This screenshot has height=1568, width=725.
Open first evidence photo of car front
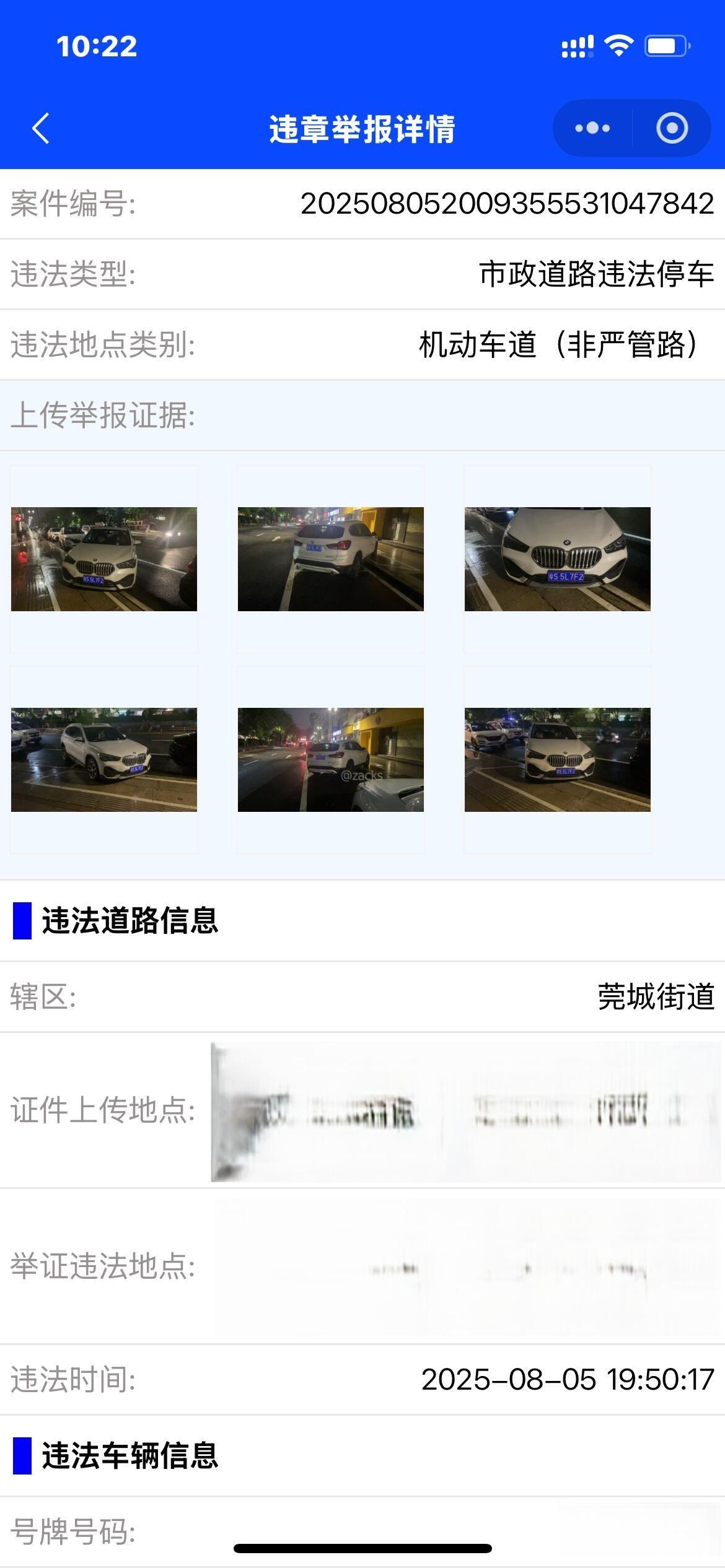(104, 559)
